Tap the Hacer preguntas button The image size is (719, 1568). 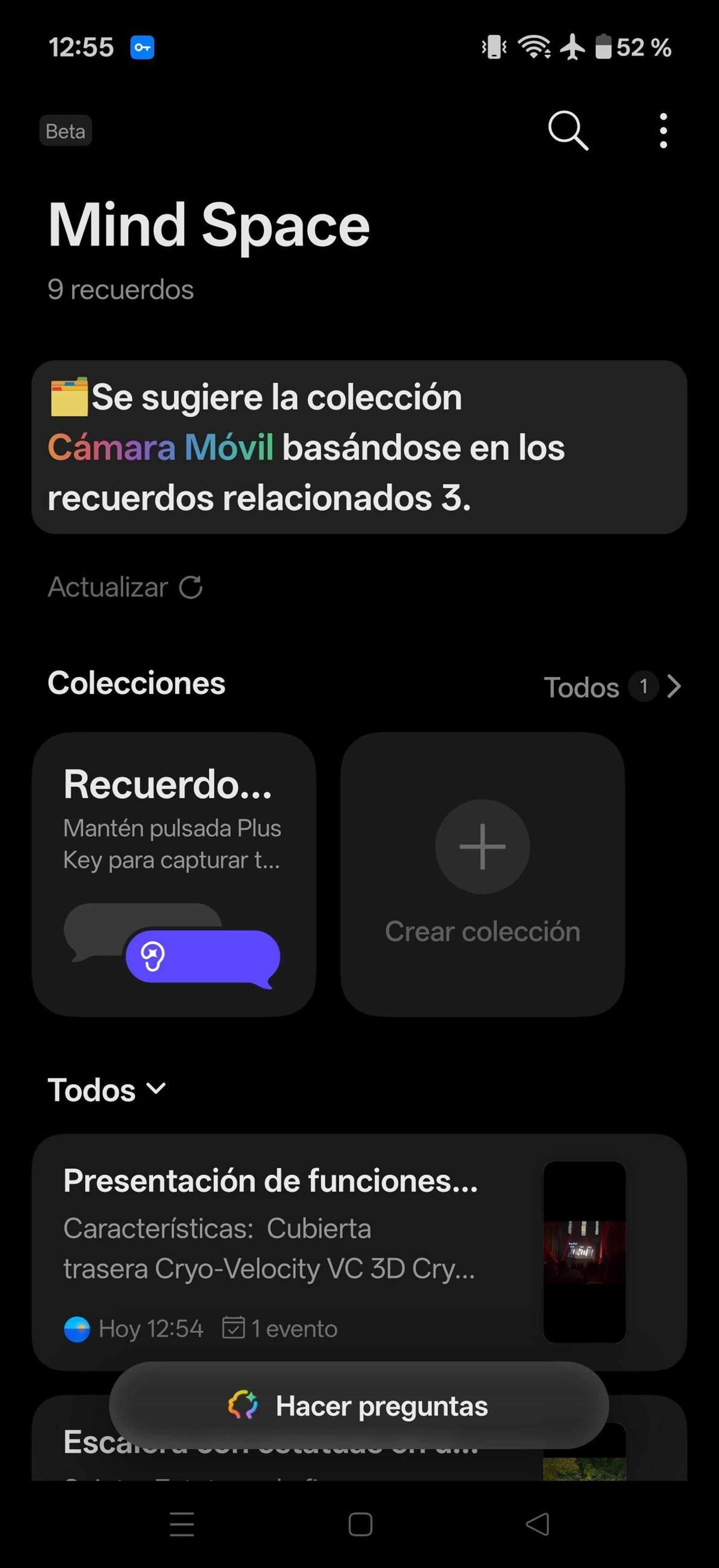[359, 1406]
